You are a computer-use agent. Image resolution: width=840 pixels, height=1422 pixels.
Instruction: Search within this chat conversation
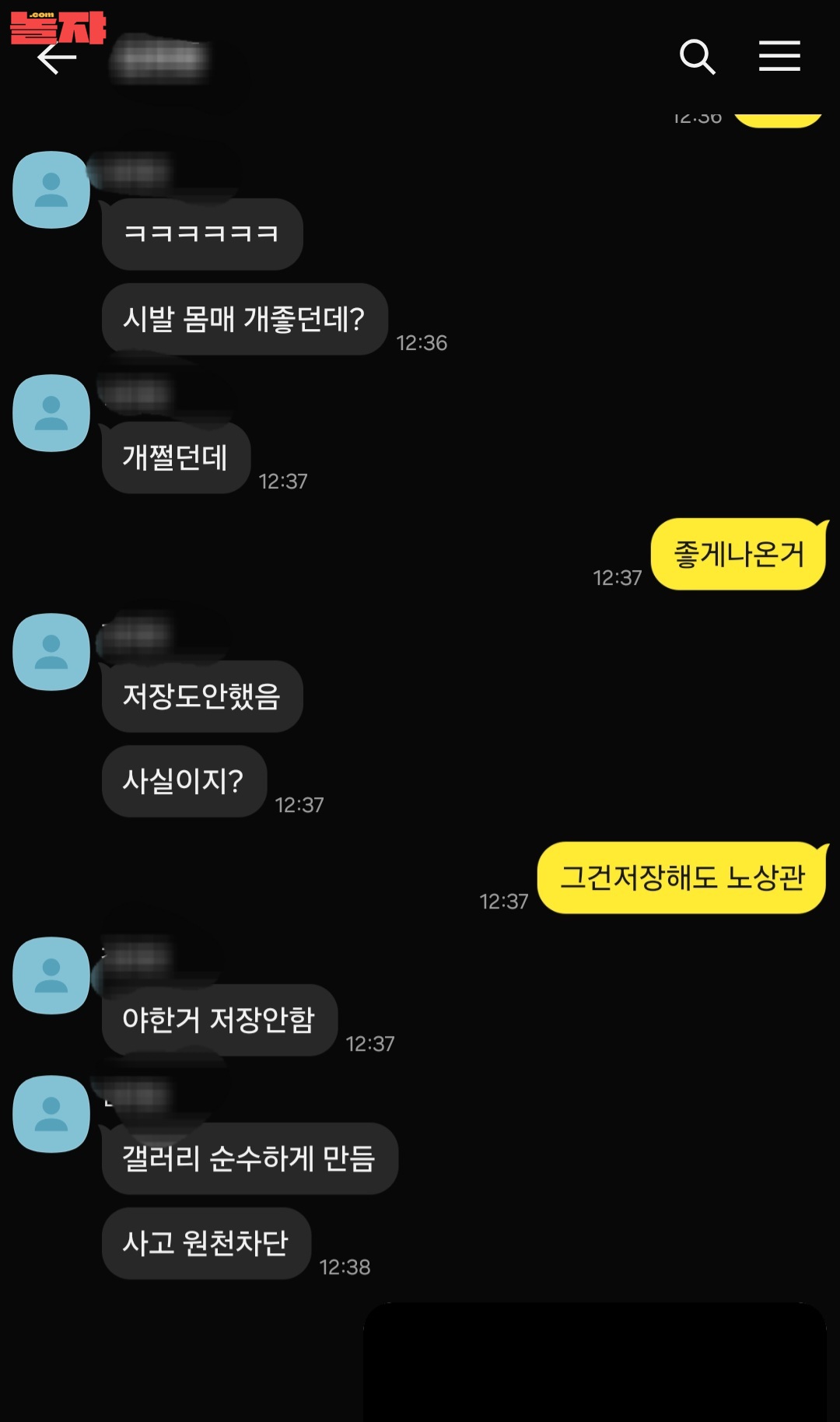pos(697,57)
